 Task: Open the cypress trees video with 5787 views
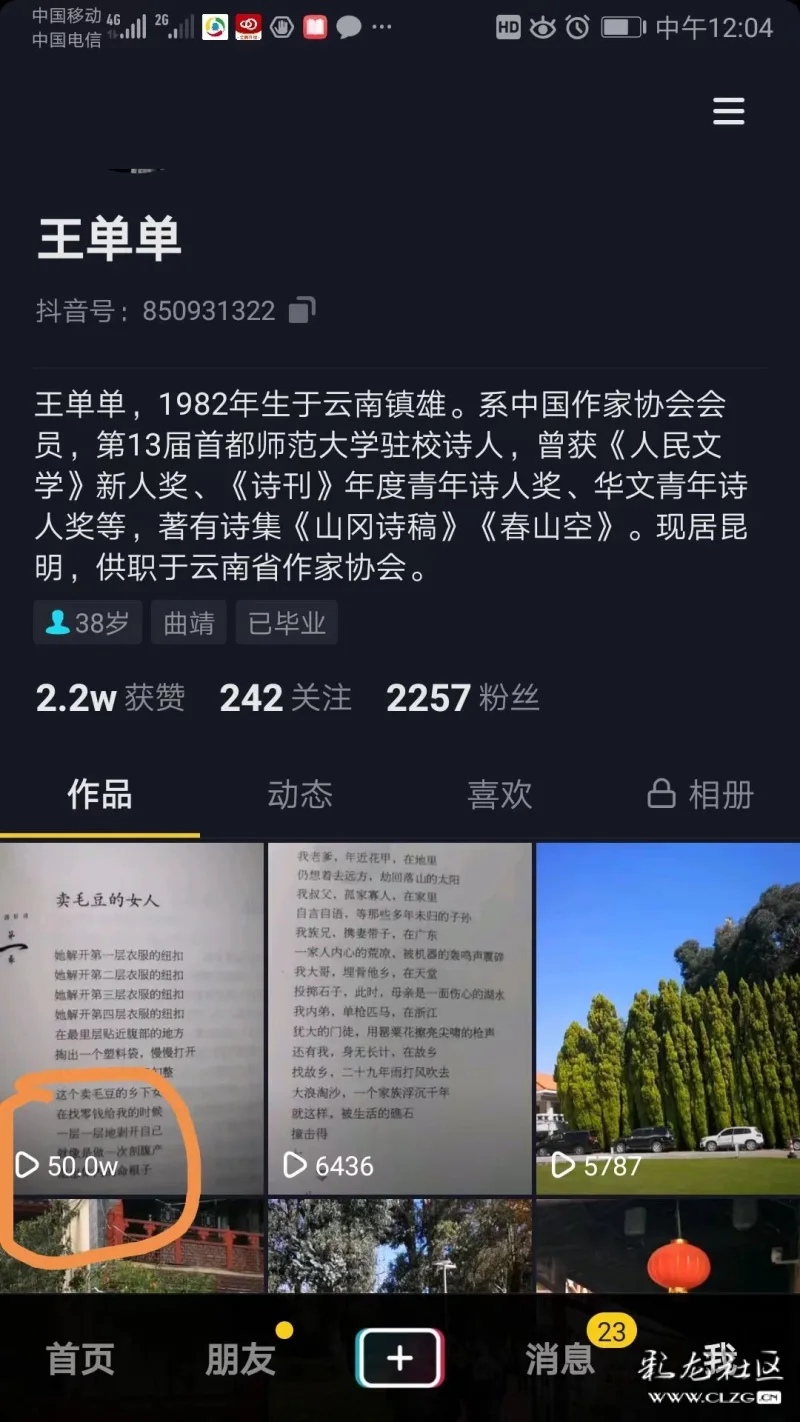pyautogui.click(x=667, y=1018)
